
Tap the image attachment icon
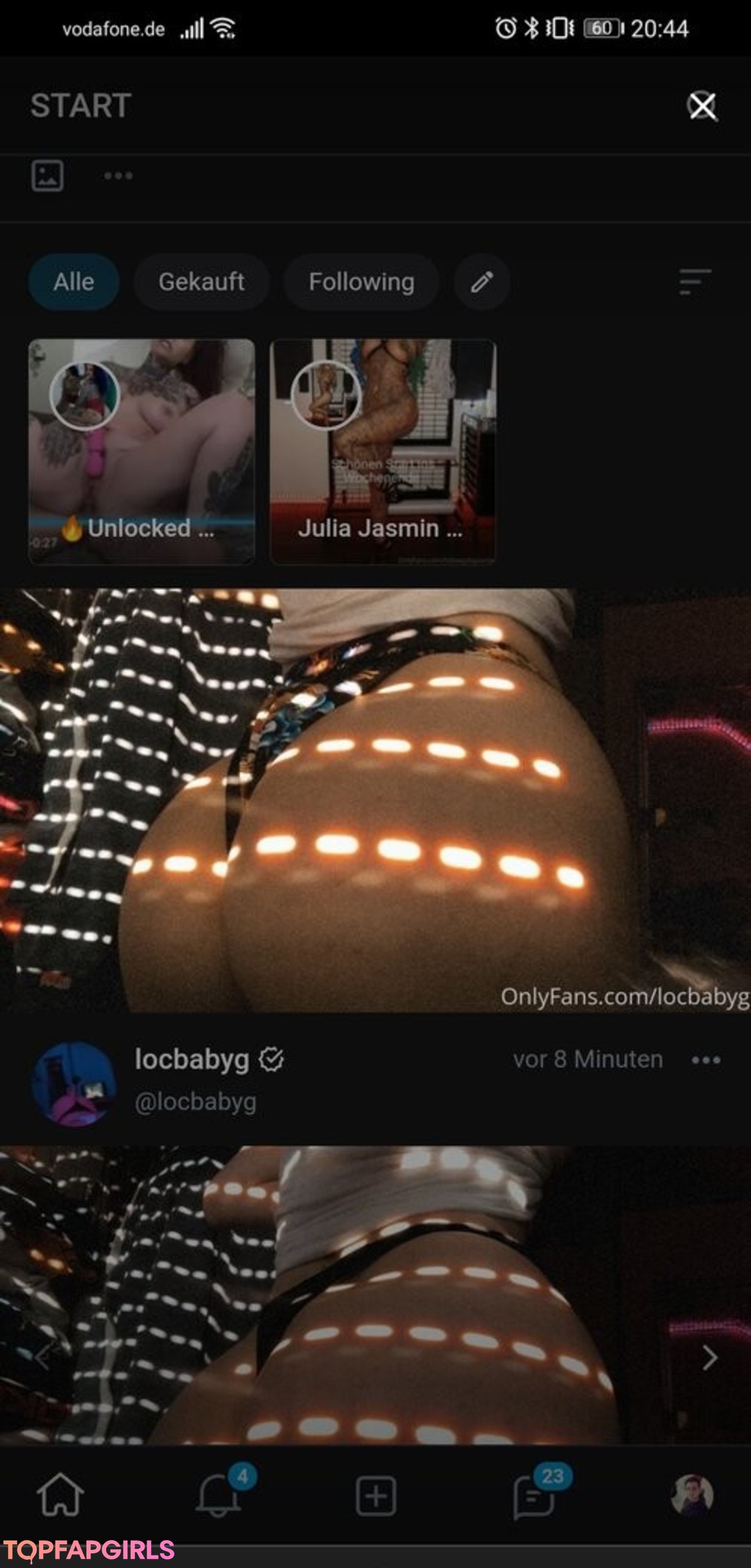47,175
